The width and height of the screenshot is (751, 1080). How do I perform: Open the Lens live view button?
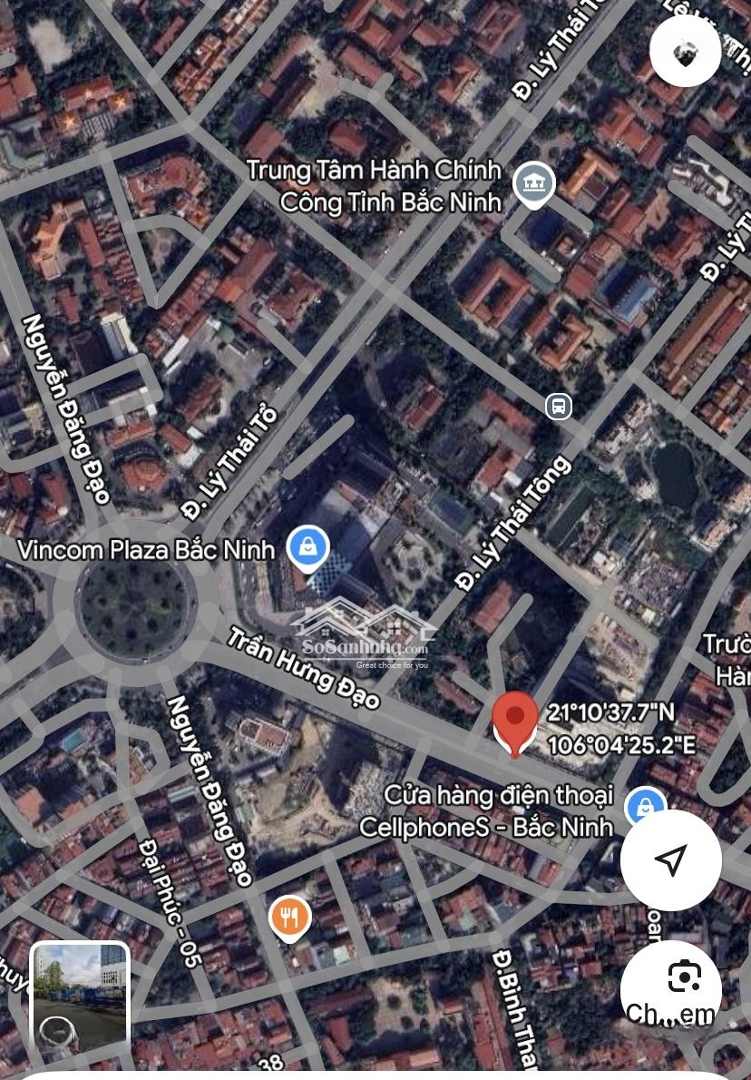(x=684, y=978)
